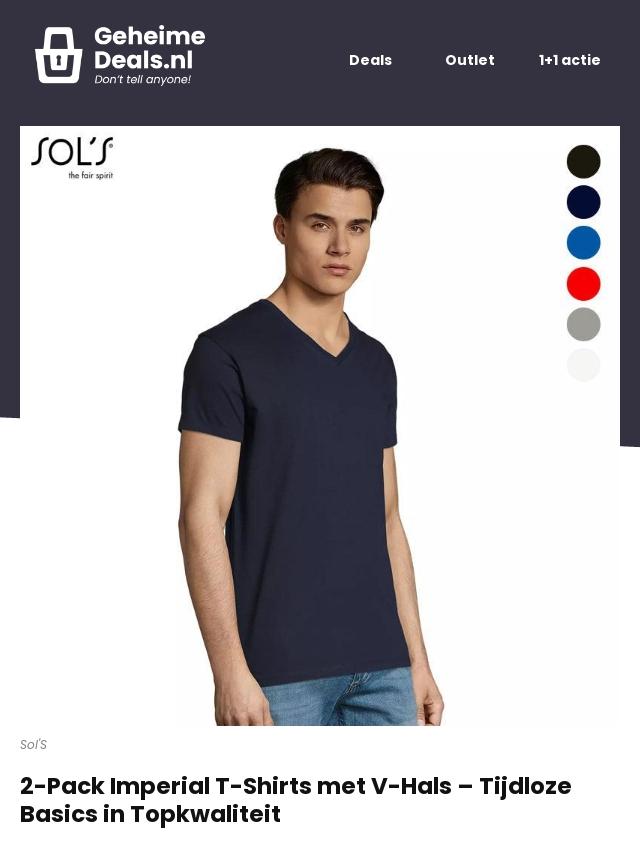
Task: Tap the GeheimeDeals.nl logo to go home
Action: point(120,55)
